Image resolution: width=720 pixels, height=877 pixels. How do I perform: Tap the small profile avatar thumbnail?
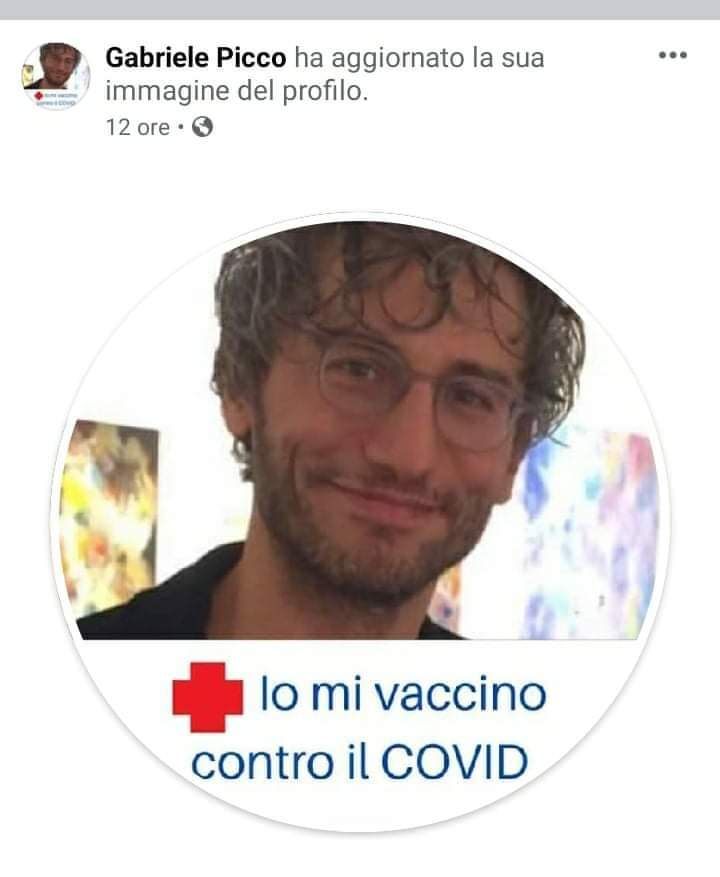point(57,76)
